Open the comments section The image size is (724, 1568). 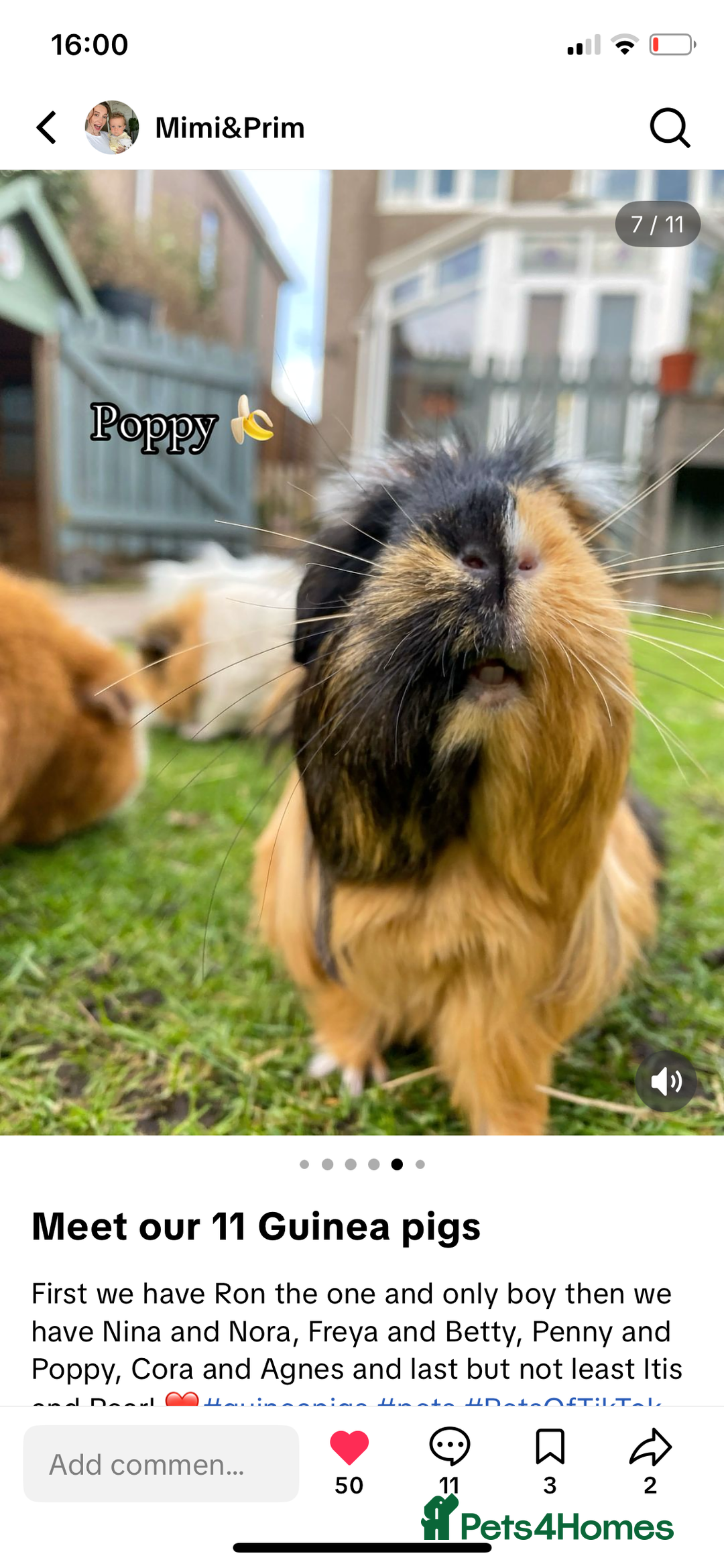pyautogui.click(x=449, y=1448)
